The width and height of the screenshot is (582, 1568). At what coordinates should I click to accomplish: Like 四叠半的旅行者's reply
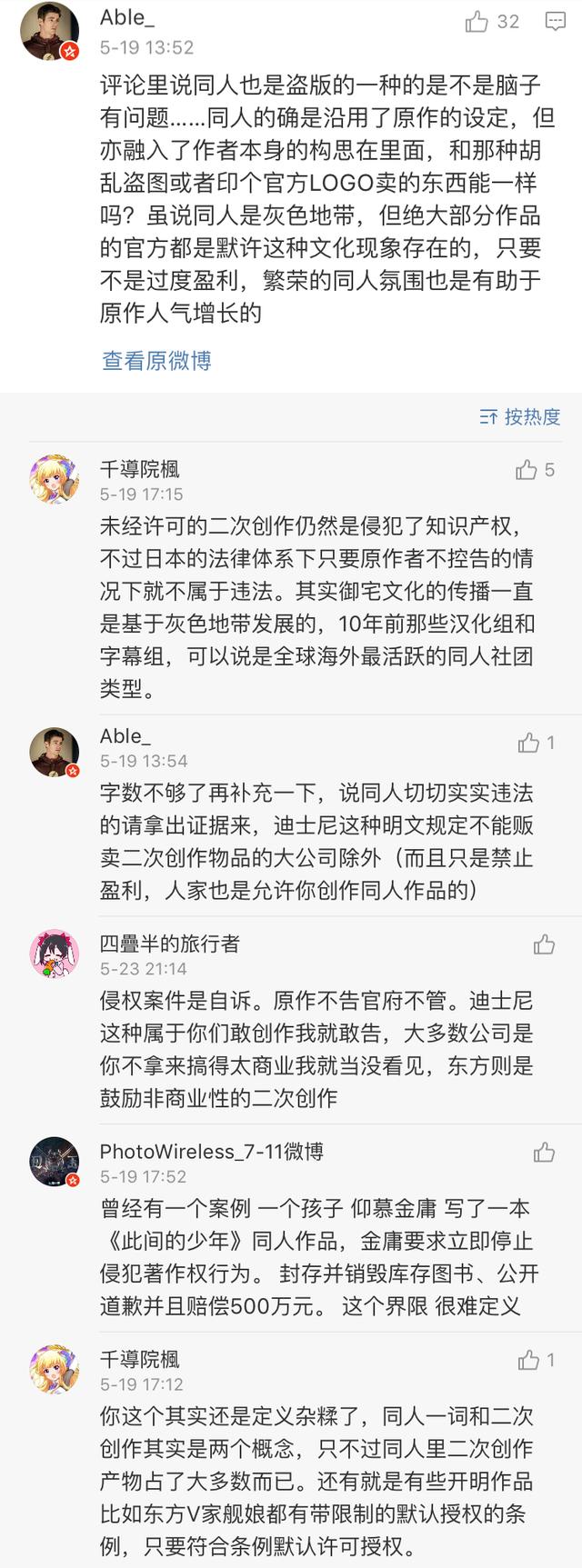(544, 945)
